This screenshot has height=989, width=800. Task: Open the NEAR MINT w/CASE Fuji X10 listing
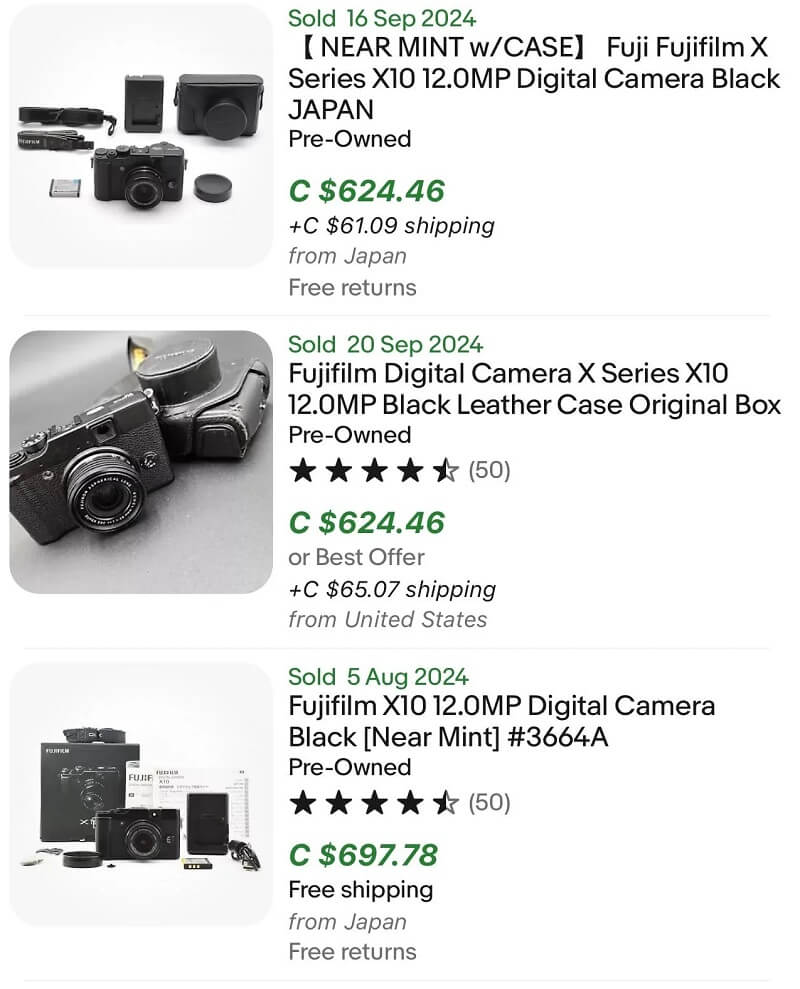[x=534, y=79]
